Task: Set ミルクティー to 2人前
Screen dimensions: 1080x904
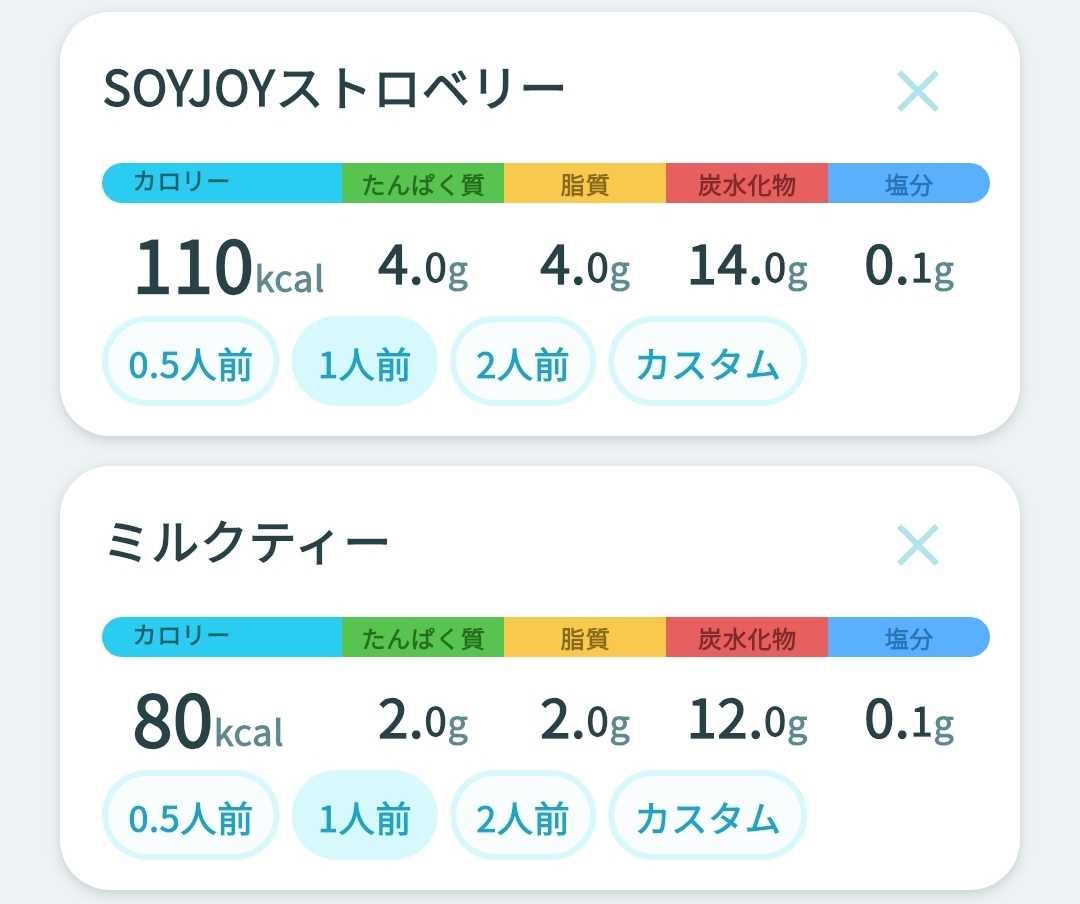Action: click(523, 816)
